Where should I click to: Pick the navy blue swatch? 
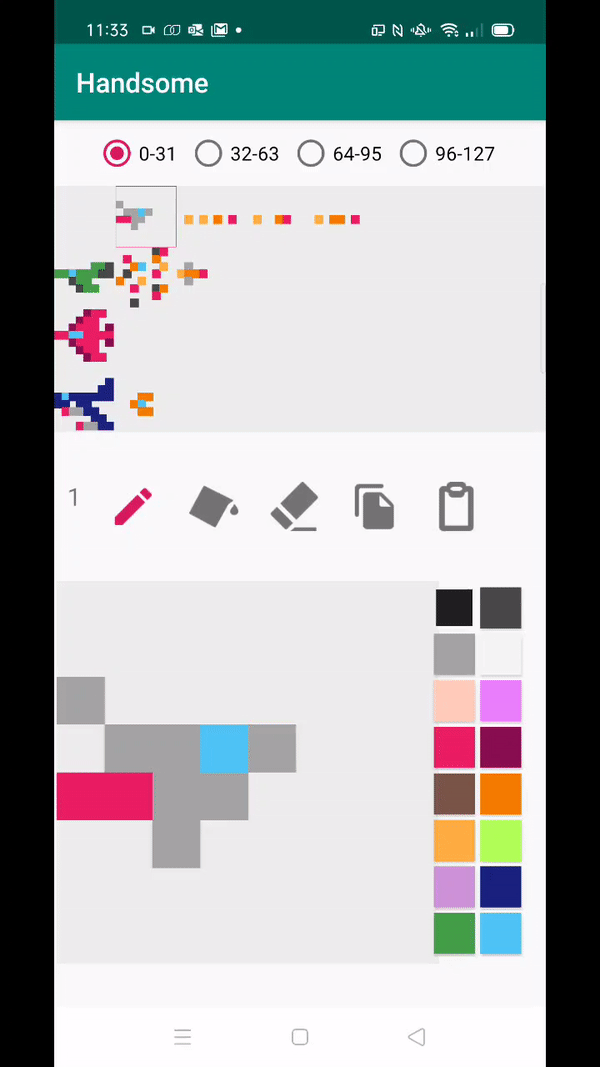tap(501, 887)
